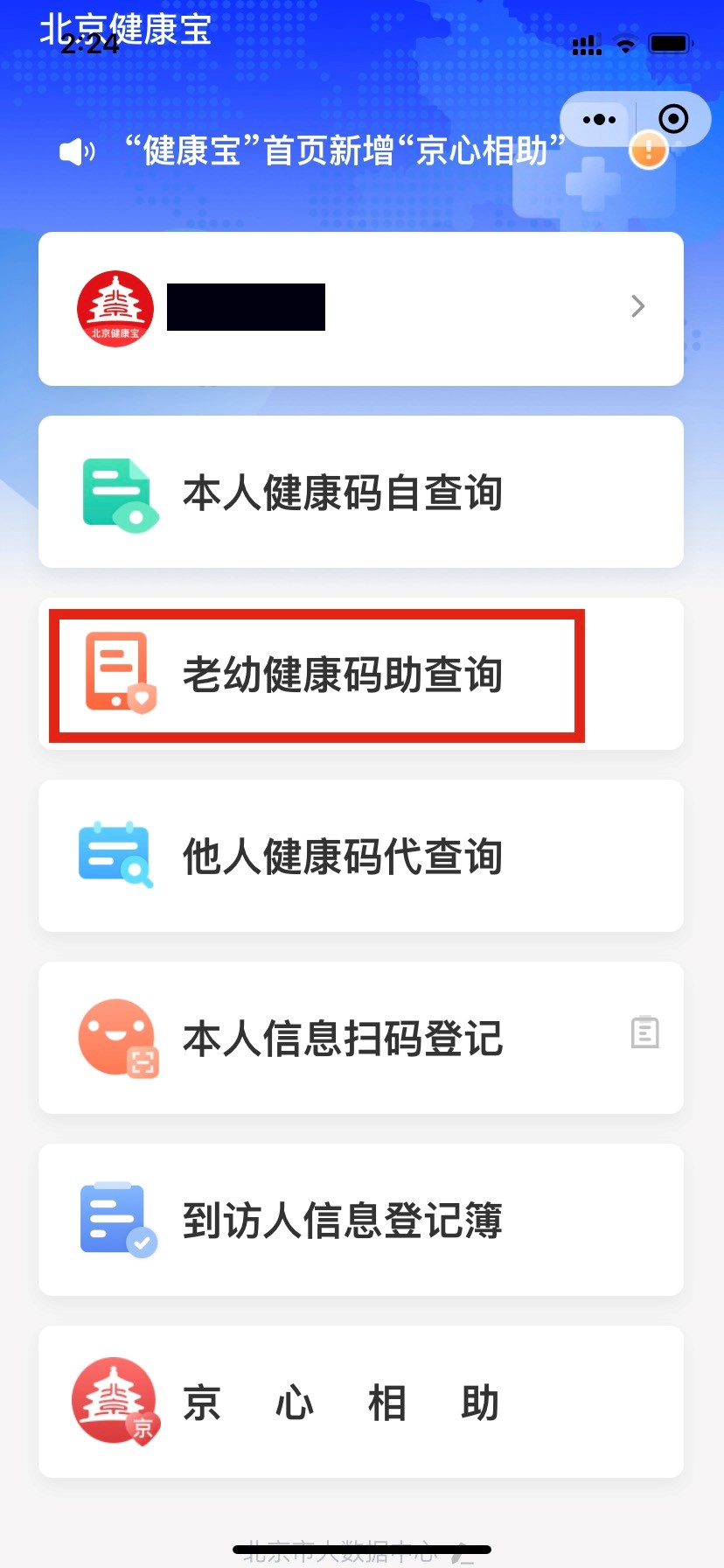
Task: View the scan registration records icon
Action: 644,1032
